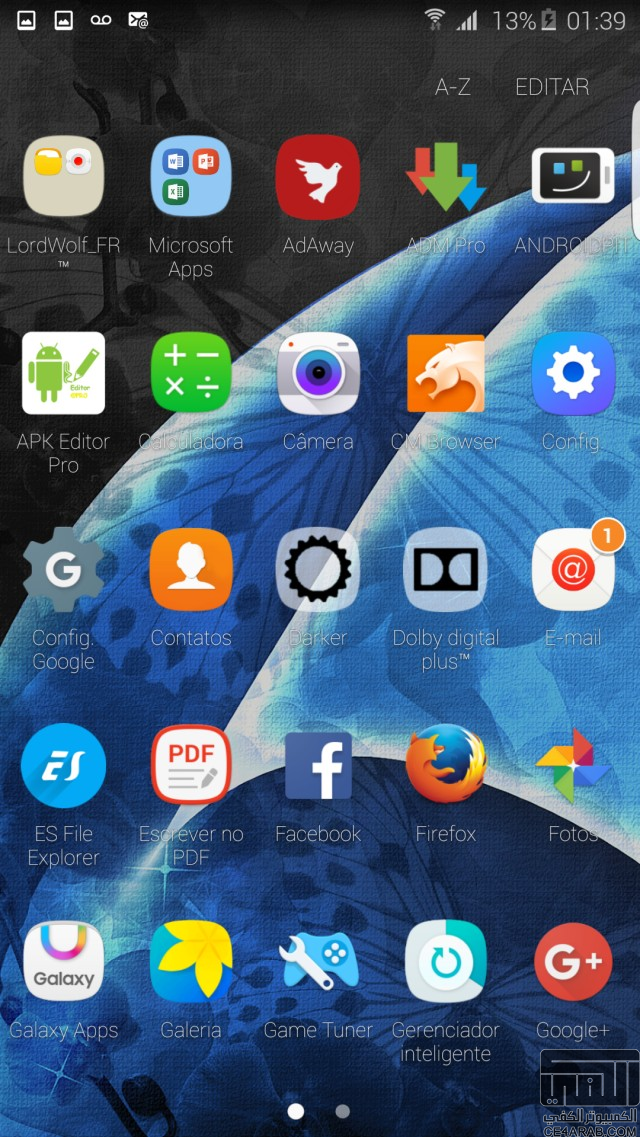Open the E-mail app
The height and width of the screenshot is (1137, 640).
point(573,569)
